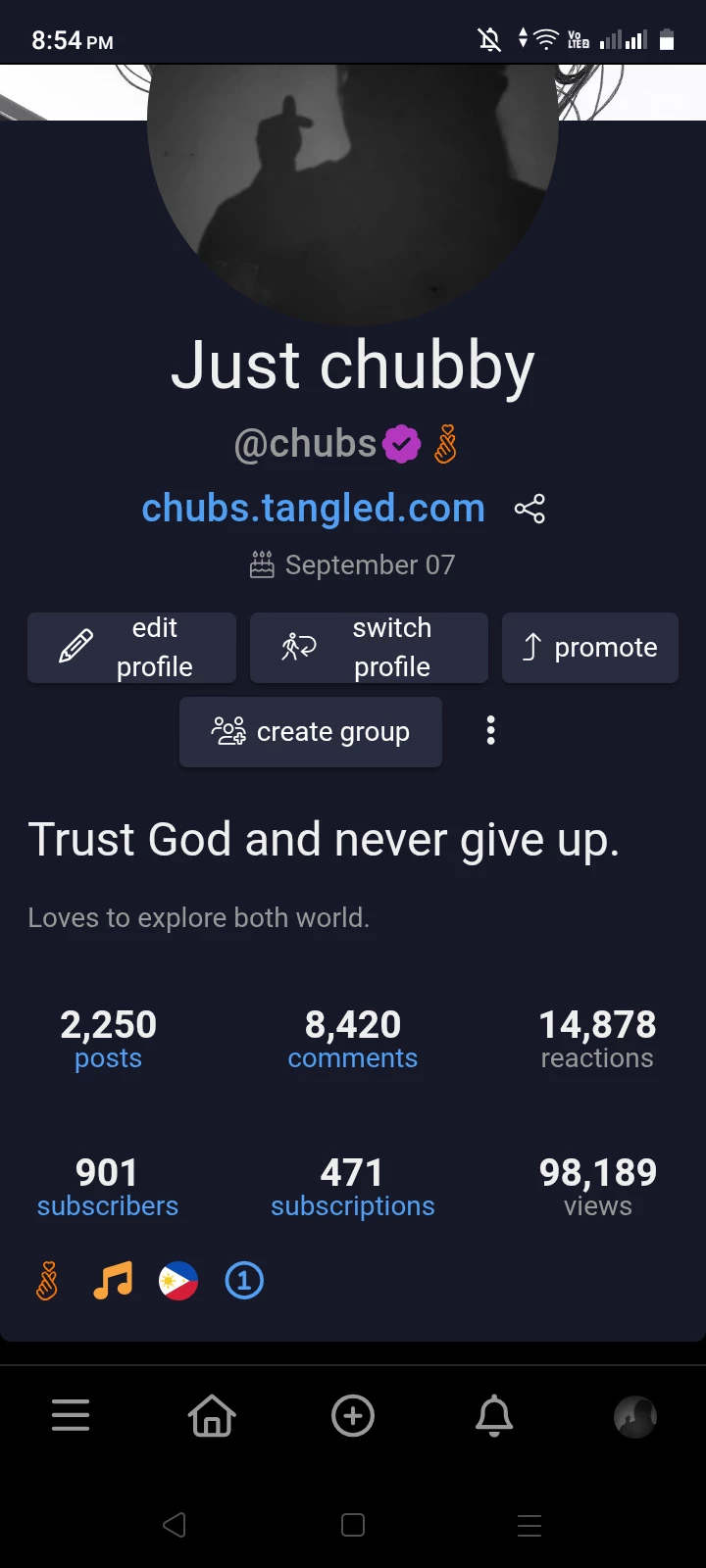
Task: Open the 471 subscriptions list
Action: (353, 1188)
